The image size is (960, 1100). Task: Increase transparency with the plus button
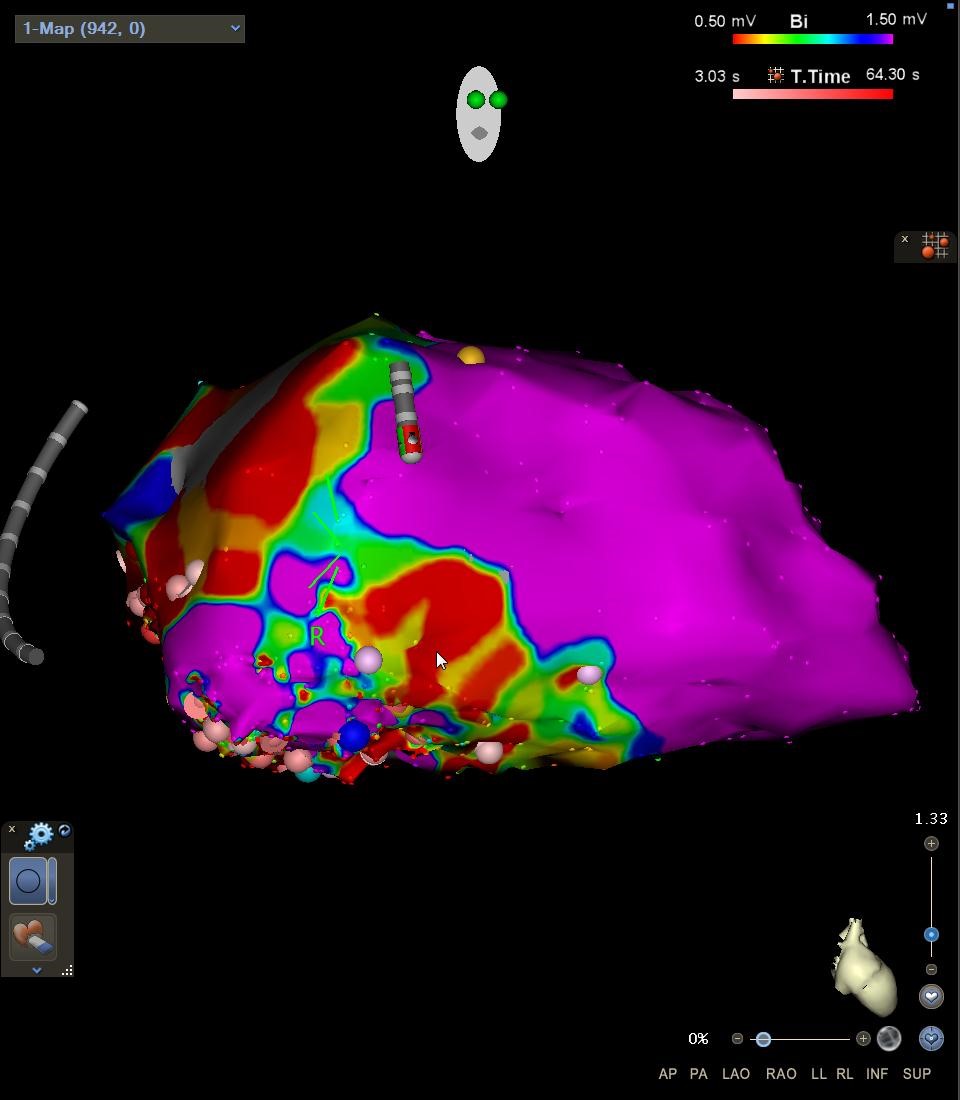tap(863, 1039)
